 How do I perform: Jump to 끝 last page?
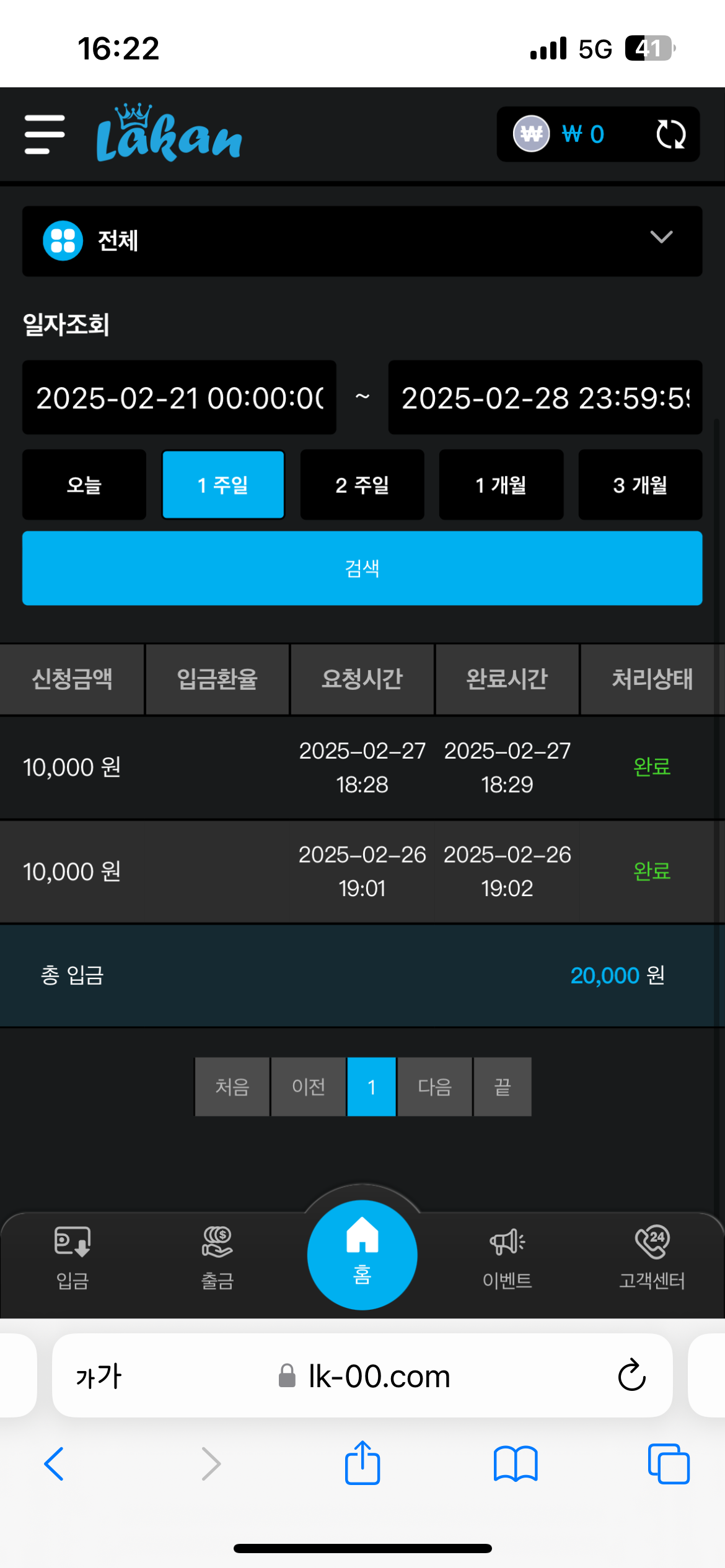click(x=503, y=1087)
